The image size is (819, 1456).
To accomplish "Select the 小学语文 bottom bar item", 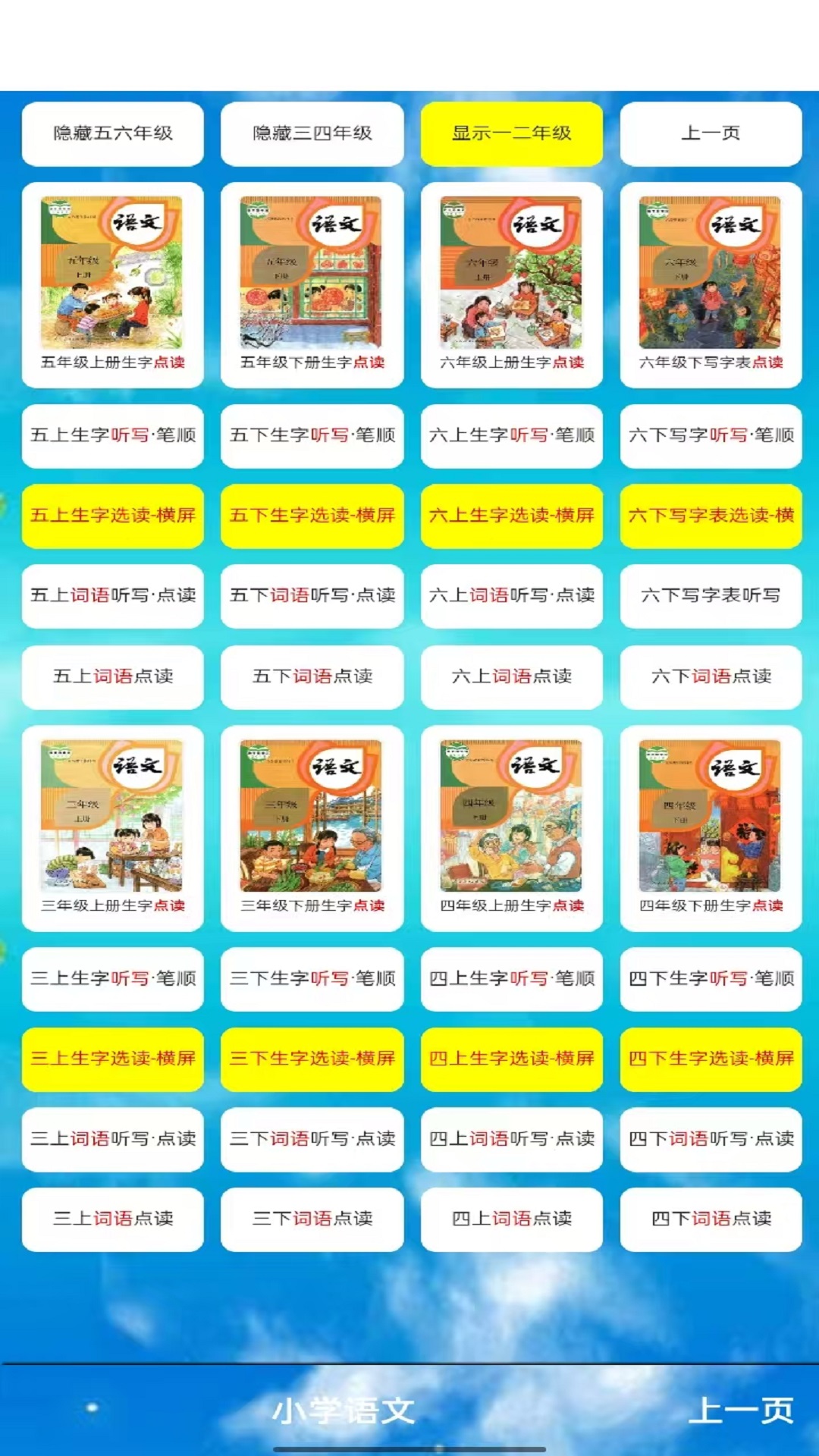I will pyautogui.click(x=345, y=1408).
